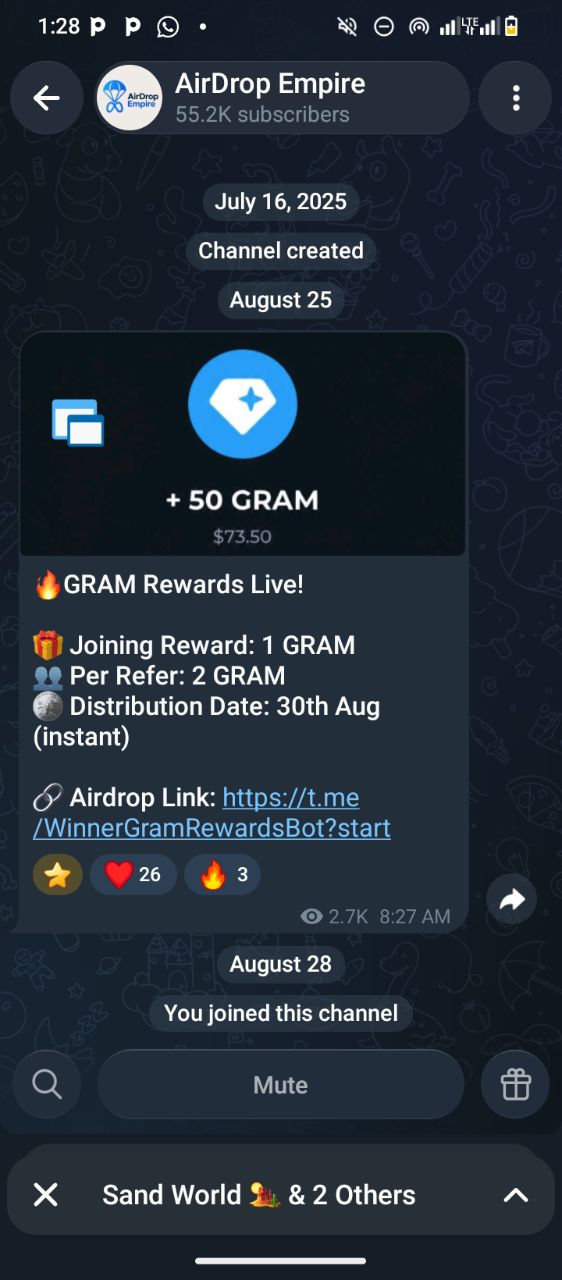Dismiss the Sand World banner
This screenshot has width=562, height=1280.
(46, 1195)
